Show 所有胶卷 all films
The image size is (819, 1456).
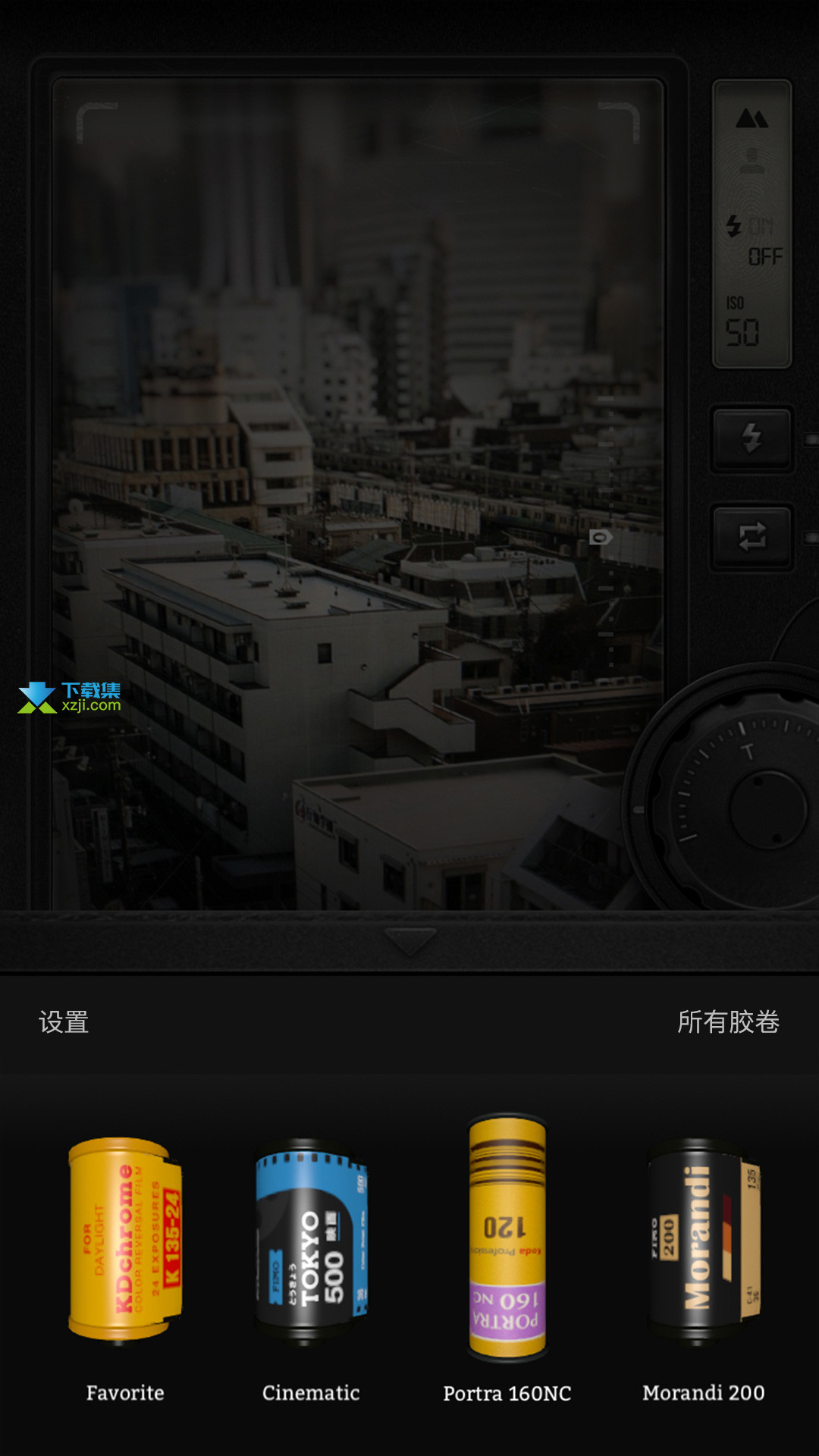point(728,1022)
